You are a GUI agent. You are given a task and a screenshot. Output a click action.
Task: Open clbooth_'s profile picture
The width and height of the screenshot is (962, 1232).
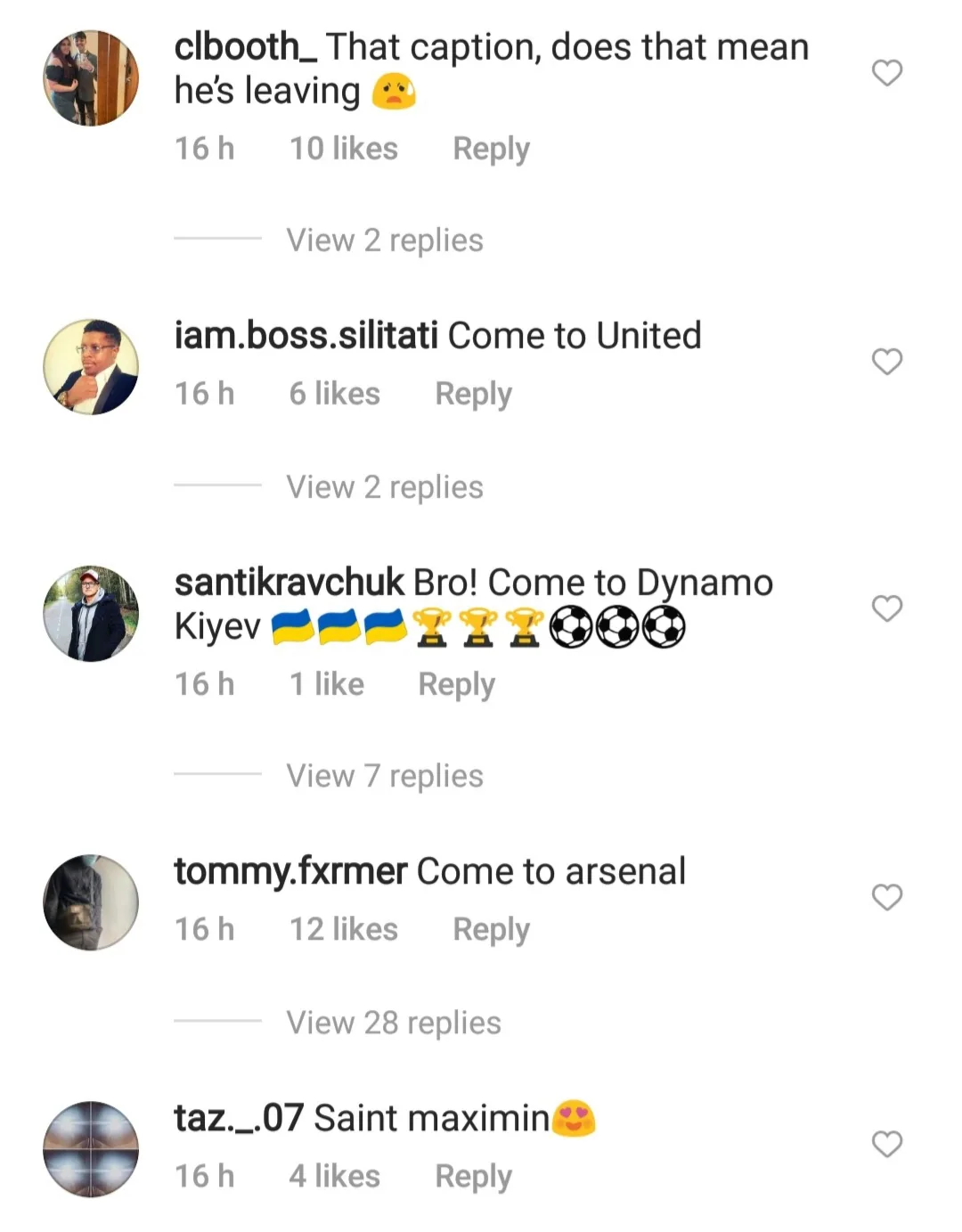pos(91,78)
